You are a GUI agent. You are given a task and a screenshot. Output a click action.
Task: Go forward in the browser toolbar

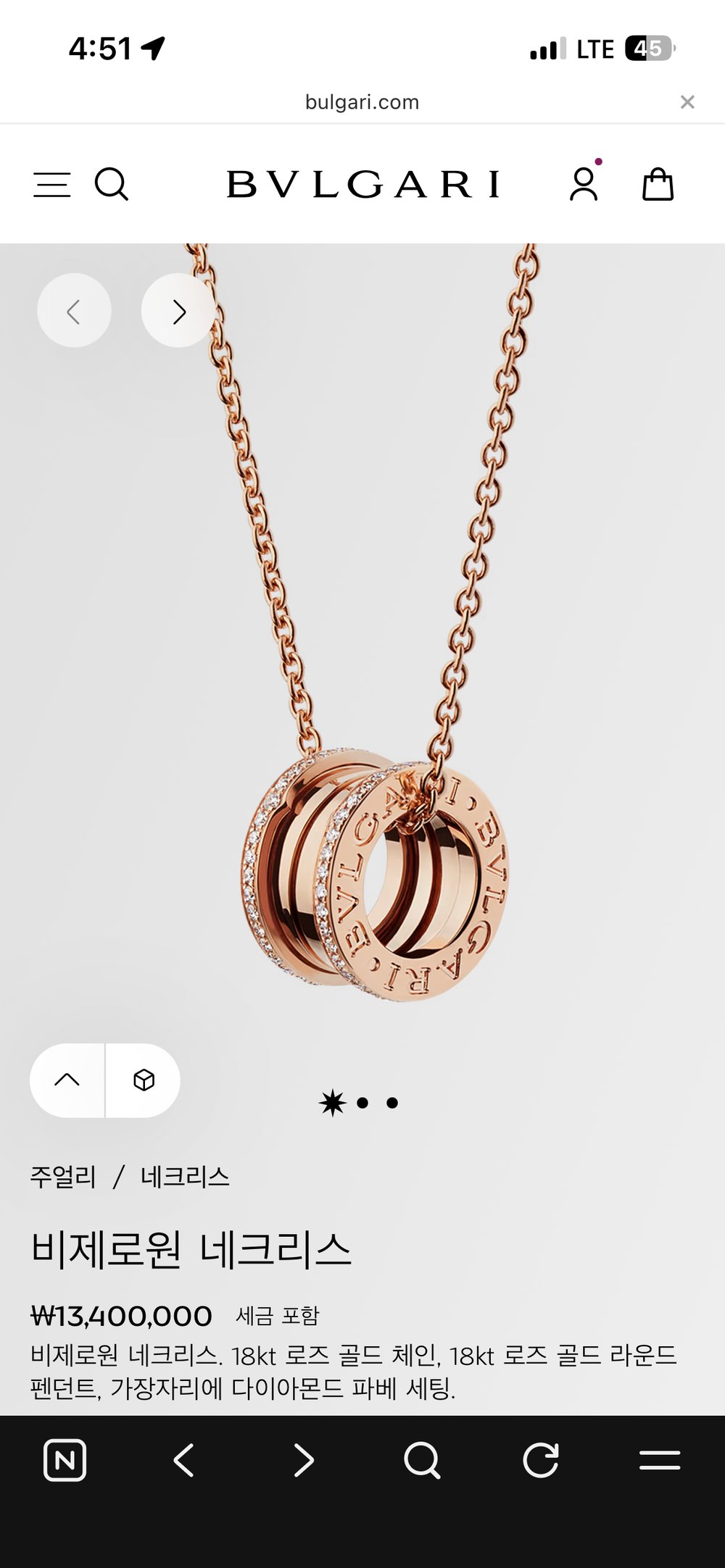304,1460
